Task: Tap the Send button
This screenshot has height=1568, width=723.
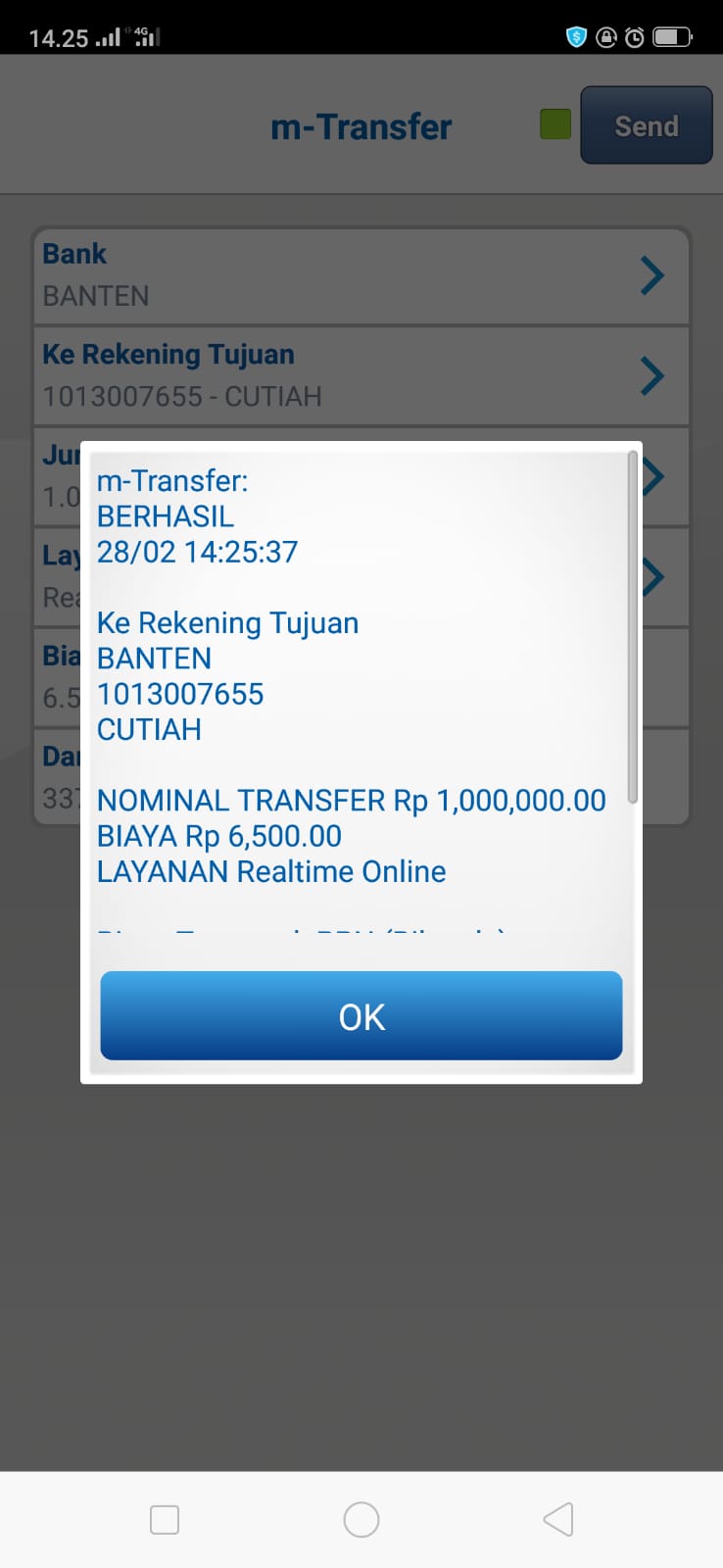Action: (646, 125)
